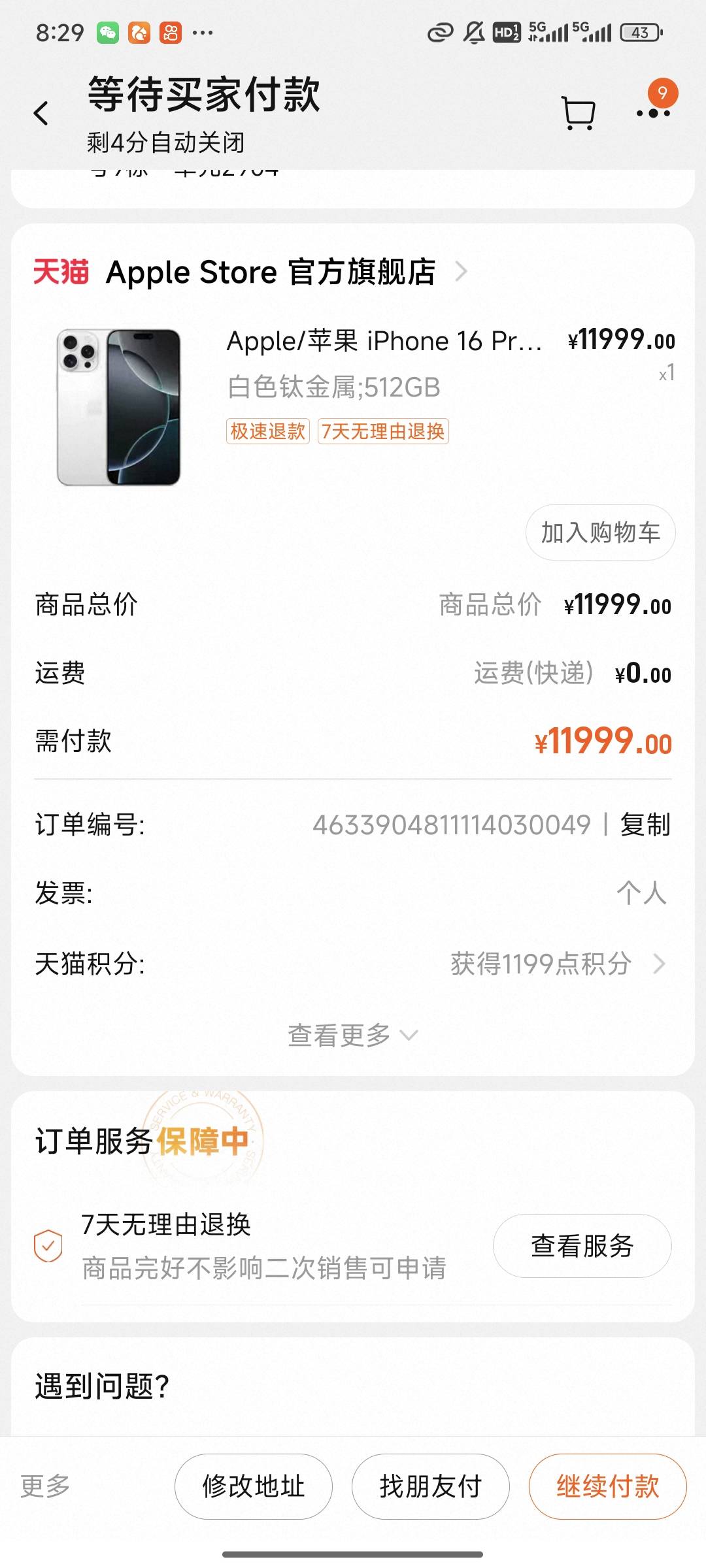The height and width of the screenshot is (1568, 706).
Task: Tap 修改地址 to change the address
Action: point(254,1486)
